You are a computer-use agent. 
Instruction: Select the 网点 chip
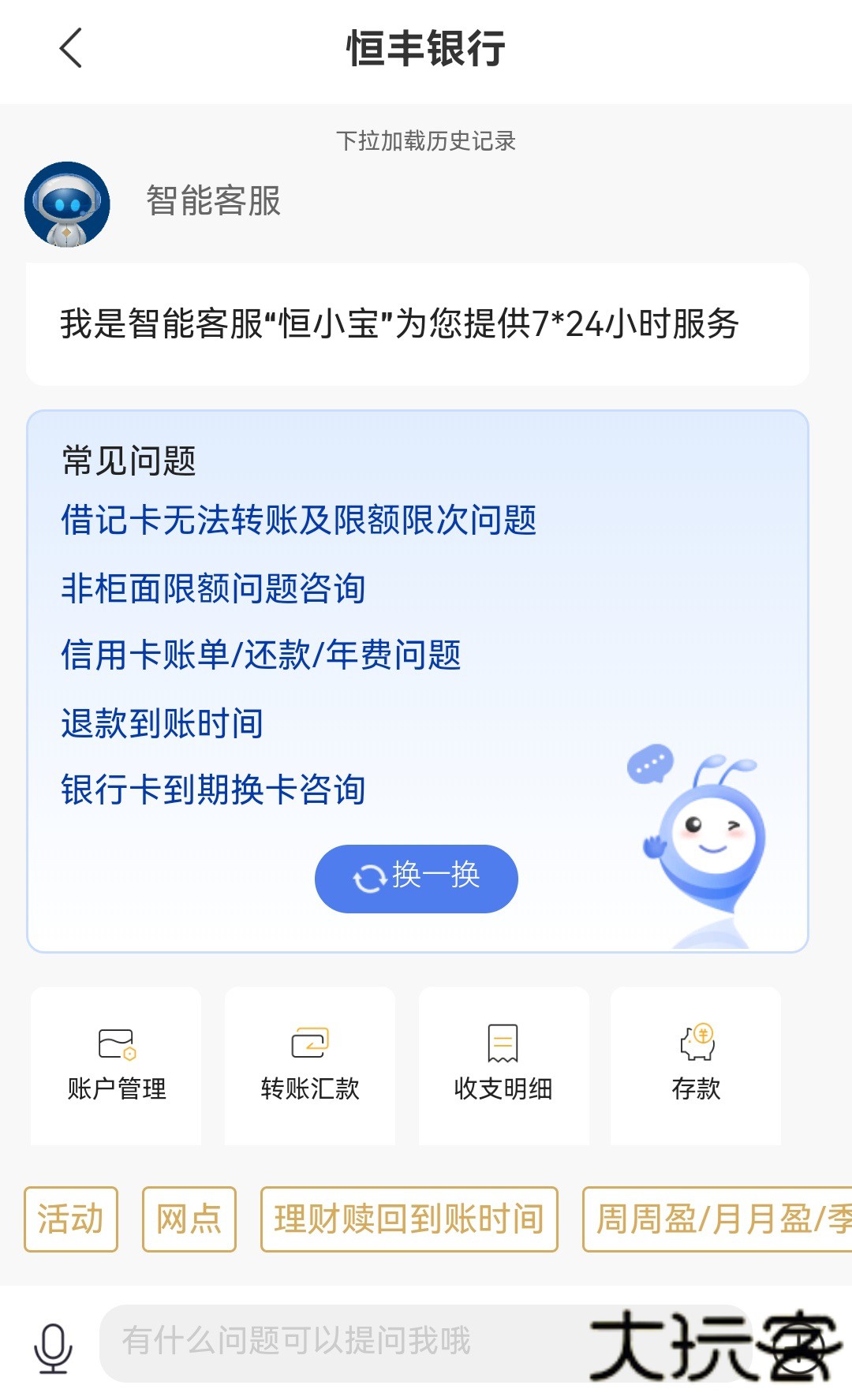189,1219
